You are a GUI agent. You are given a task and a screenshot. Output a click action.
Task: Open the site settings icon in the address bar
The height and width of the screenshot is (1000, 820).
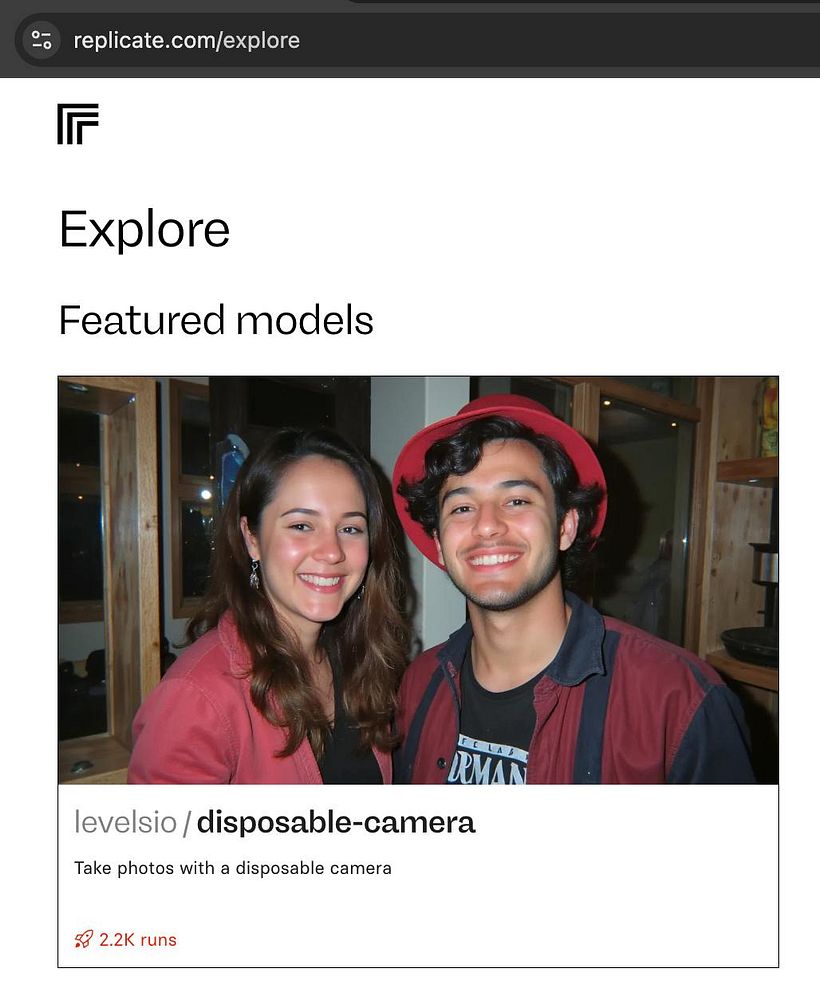coord(41,41)
